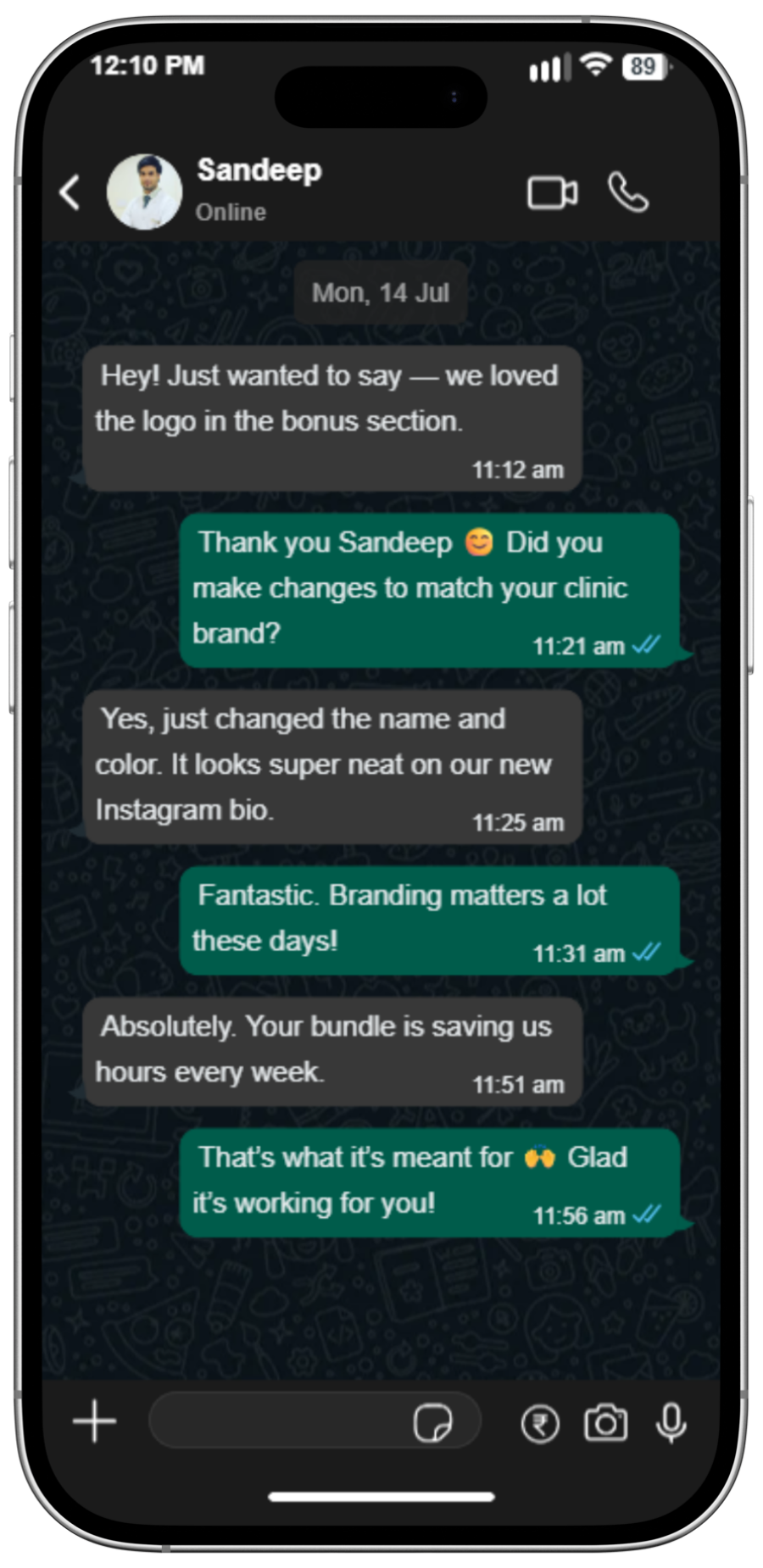Open Sandeep's profile photo
Screen dimensions: 763x1568
pyautogui.click(x=144, y=192)
